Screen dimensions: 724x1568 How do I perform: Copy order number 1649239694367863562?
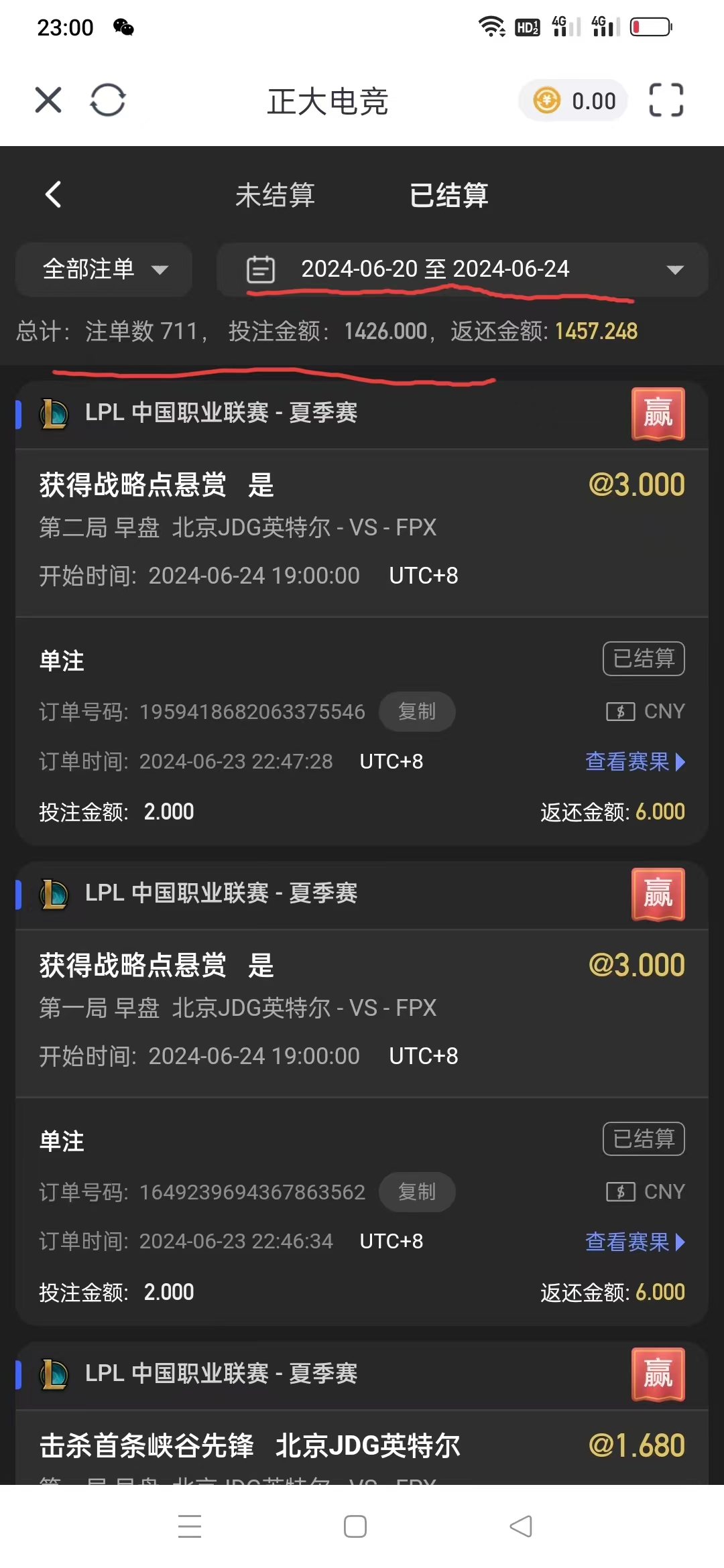416,1191
